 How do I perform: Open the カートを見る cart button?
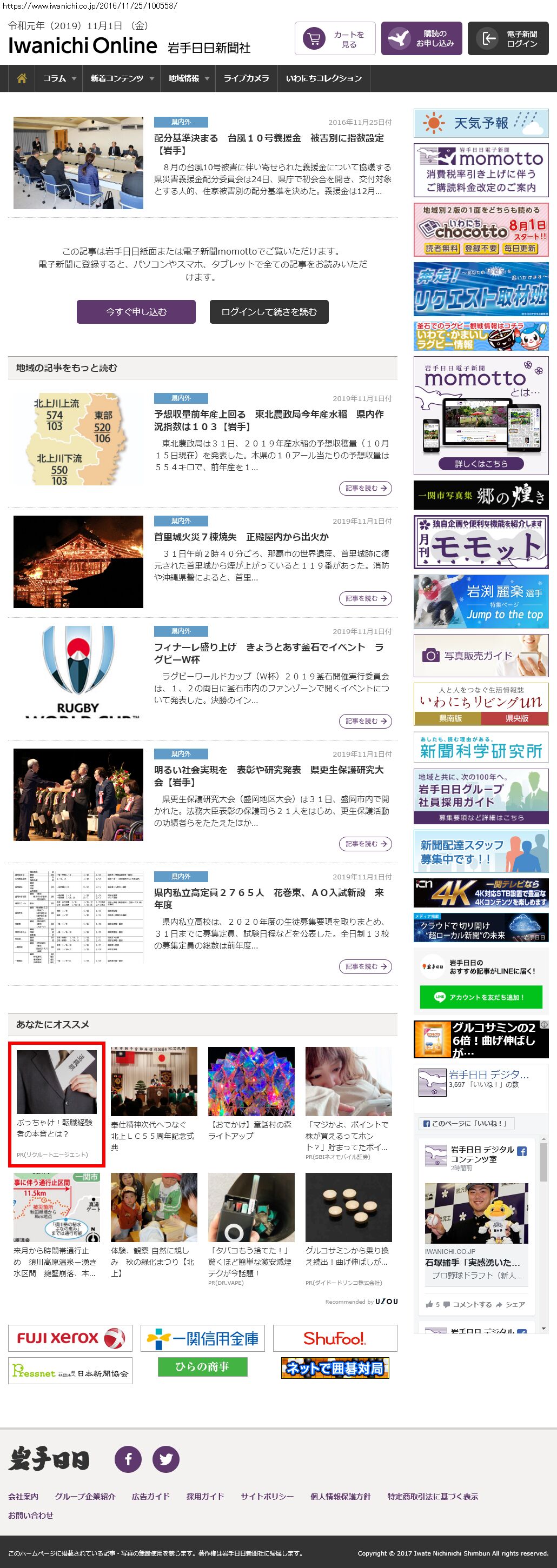tap(335, 39)
